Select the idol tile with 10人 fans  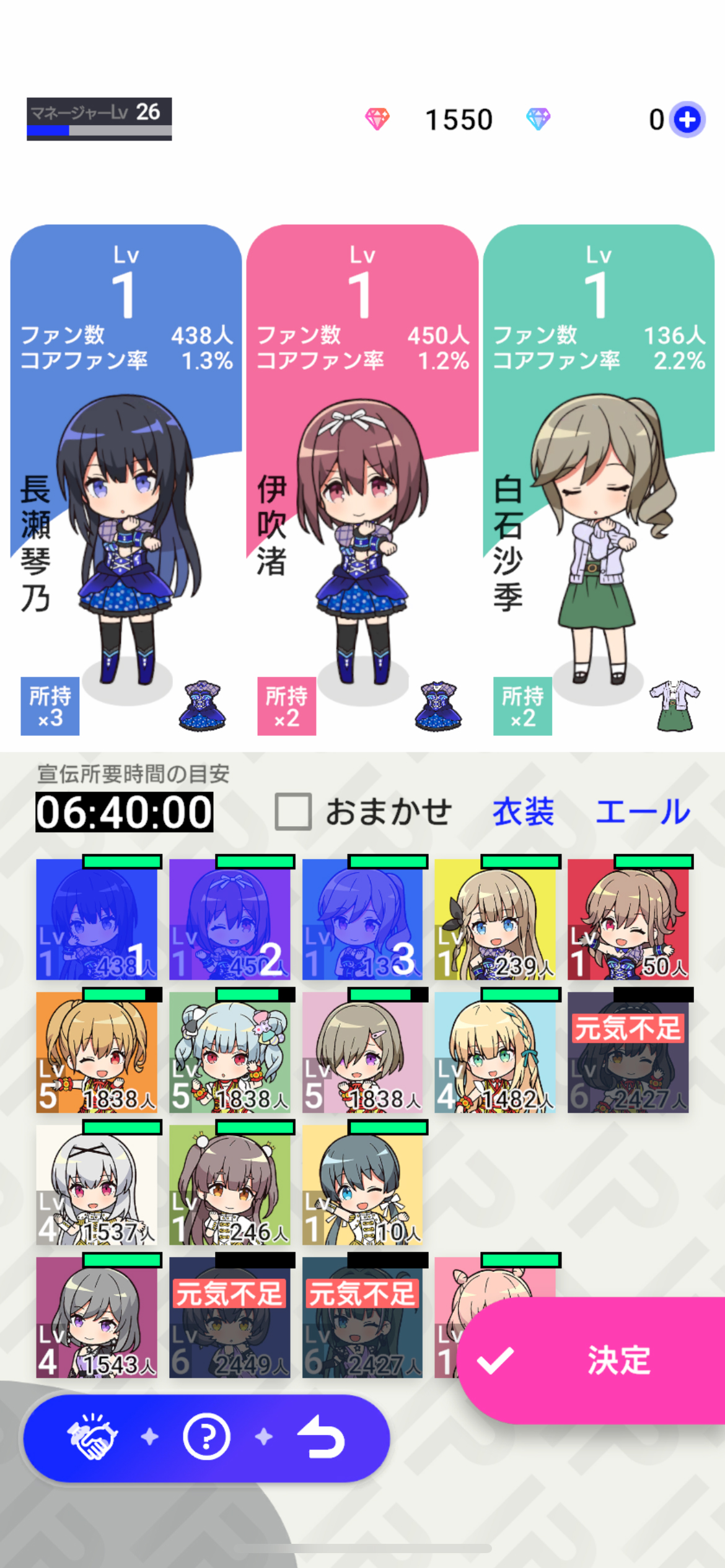click(362, 1185)
